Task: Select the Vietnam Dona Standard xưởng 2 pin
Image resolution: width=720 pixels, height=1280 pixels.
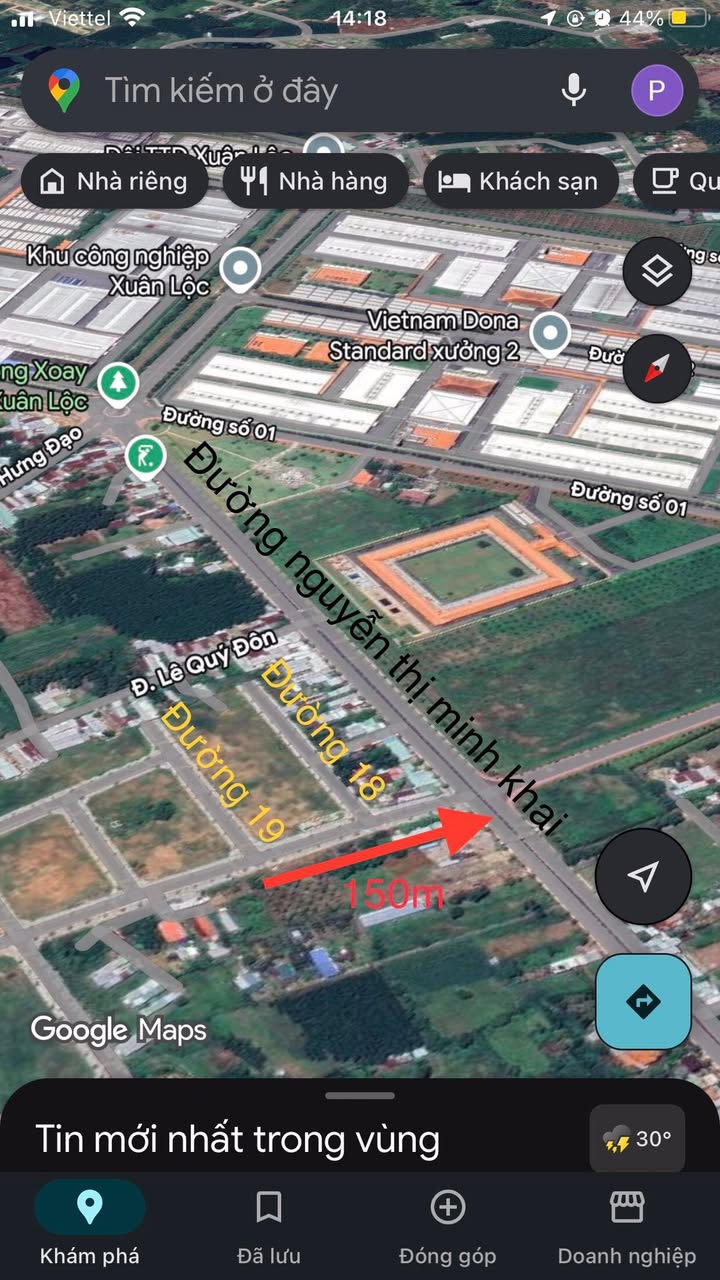Action: point(549,334)
